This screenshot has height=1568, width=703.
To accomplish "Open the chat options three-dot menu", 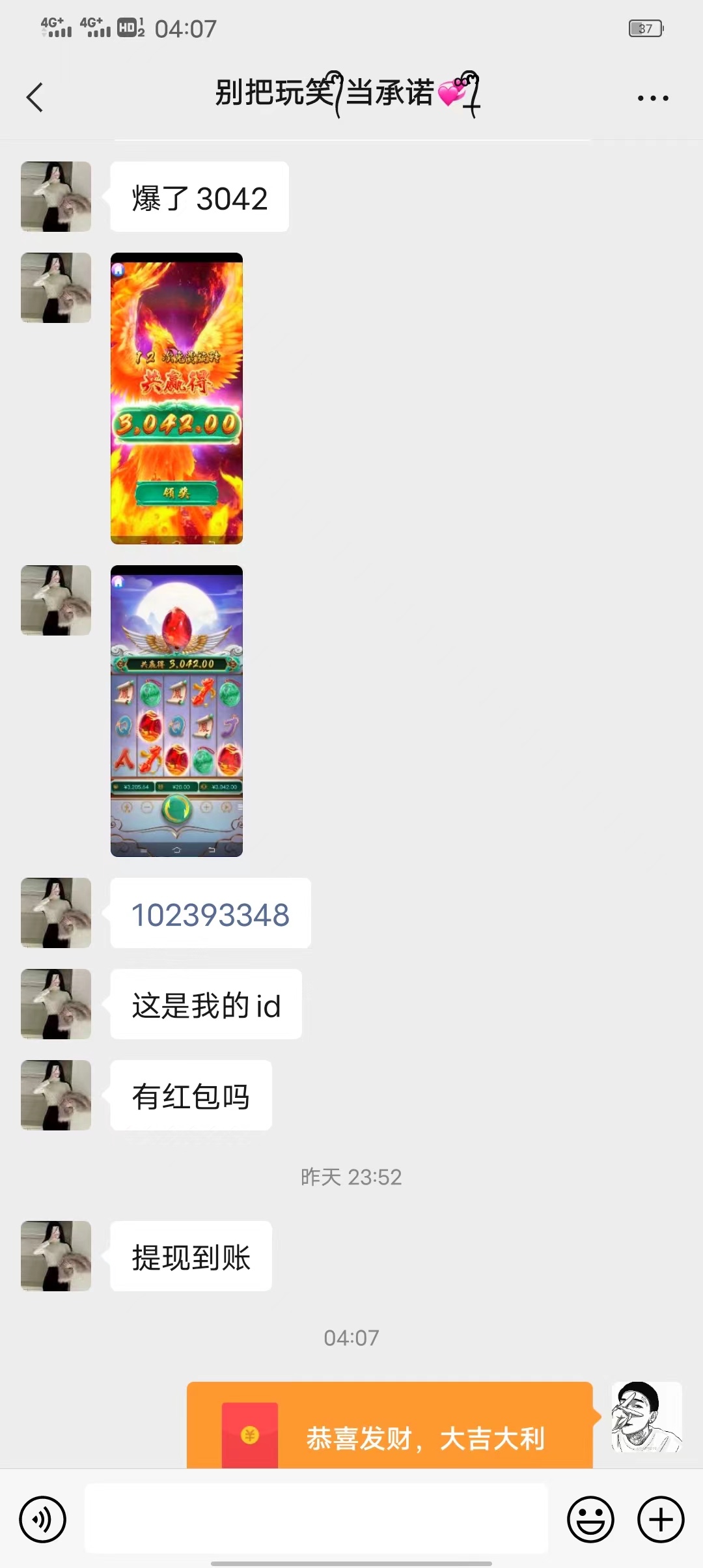I will coord(652,98).
